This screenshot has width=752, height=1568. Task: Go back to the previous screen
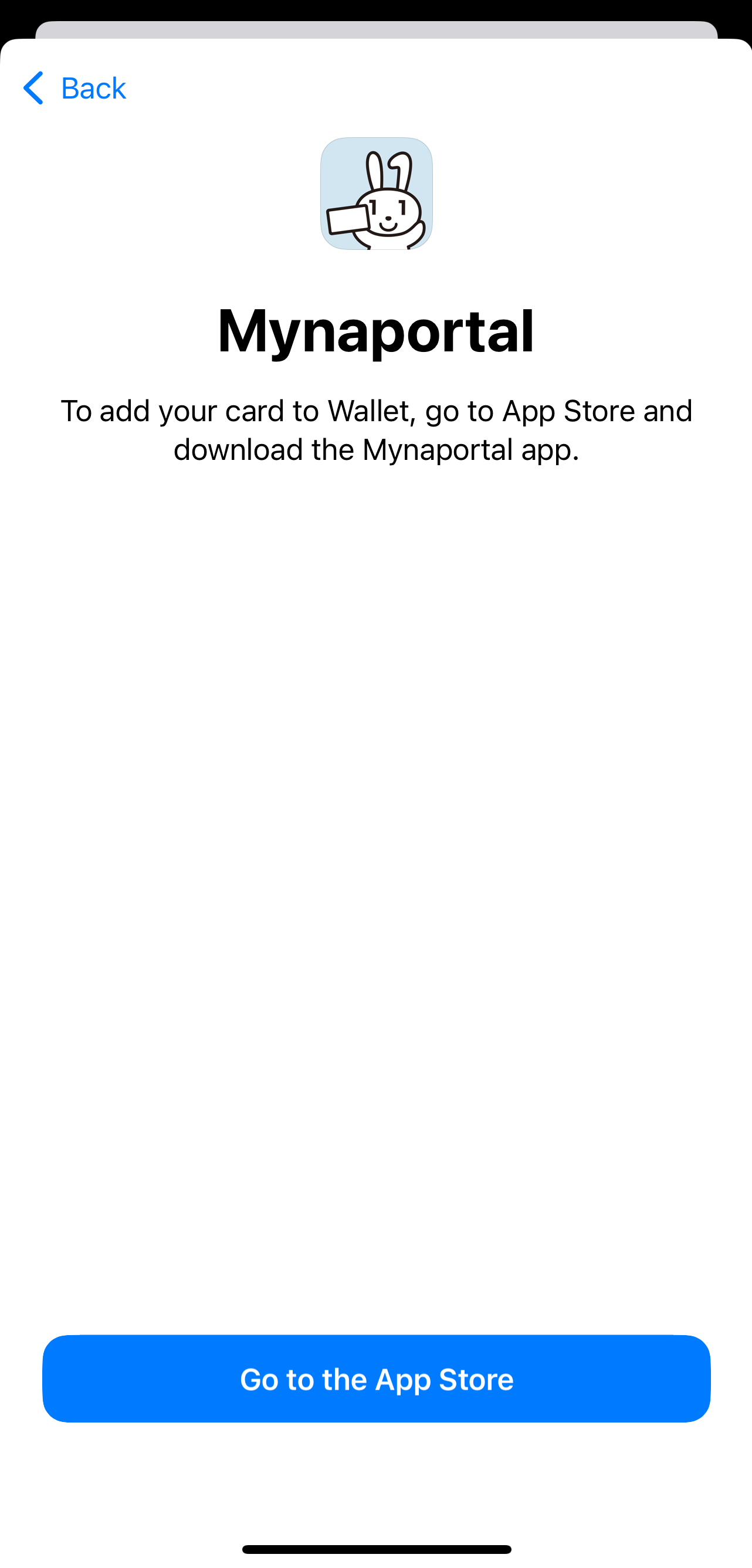74,88
